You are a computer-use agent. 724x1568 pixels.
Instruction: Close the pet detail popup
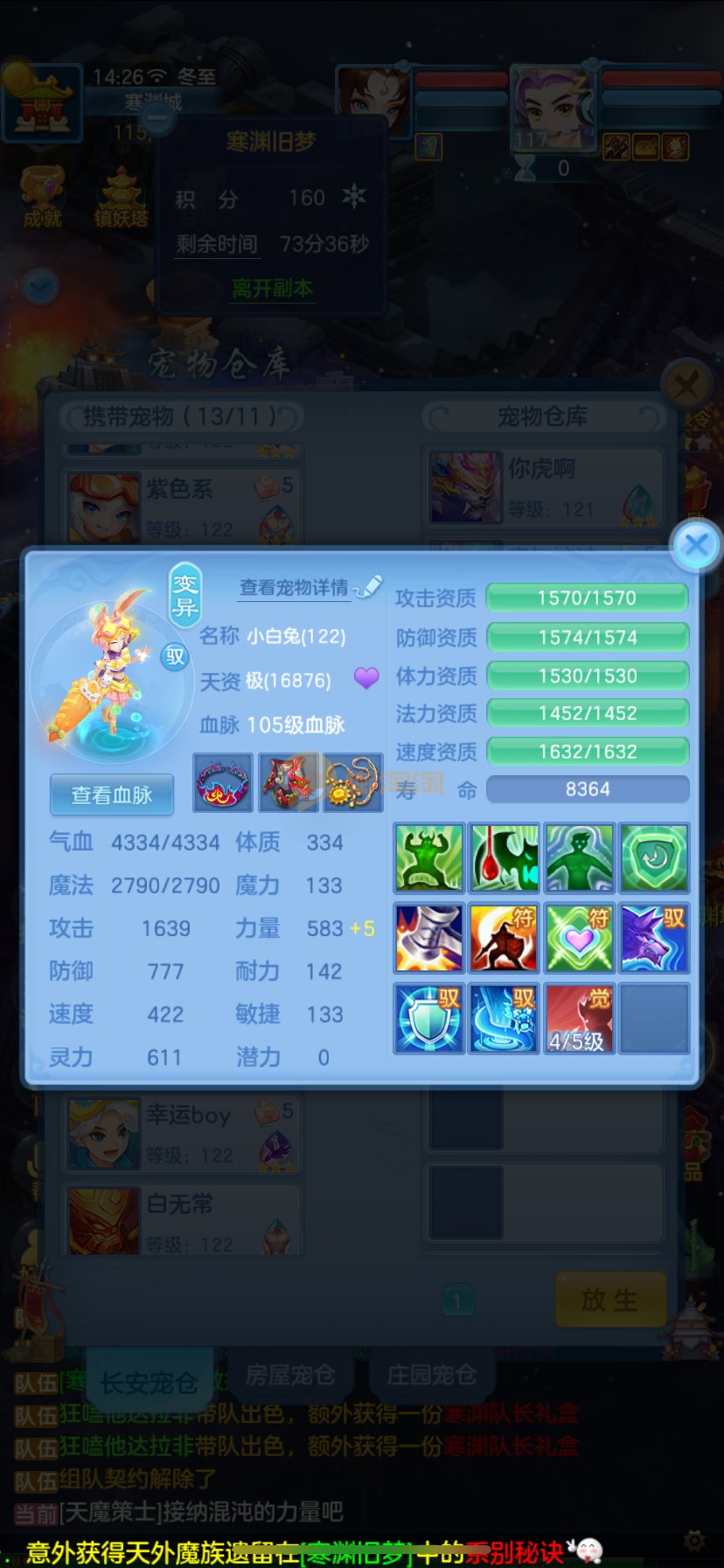(x=696, y=545)
